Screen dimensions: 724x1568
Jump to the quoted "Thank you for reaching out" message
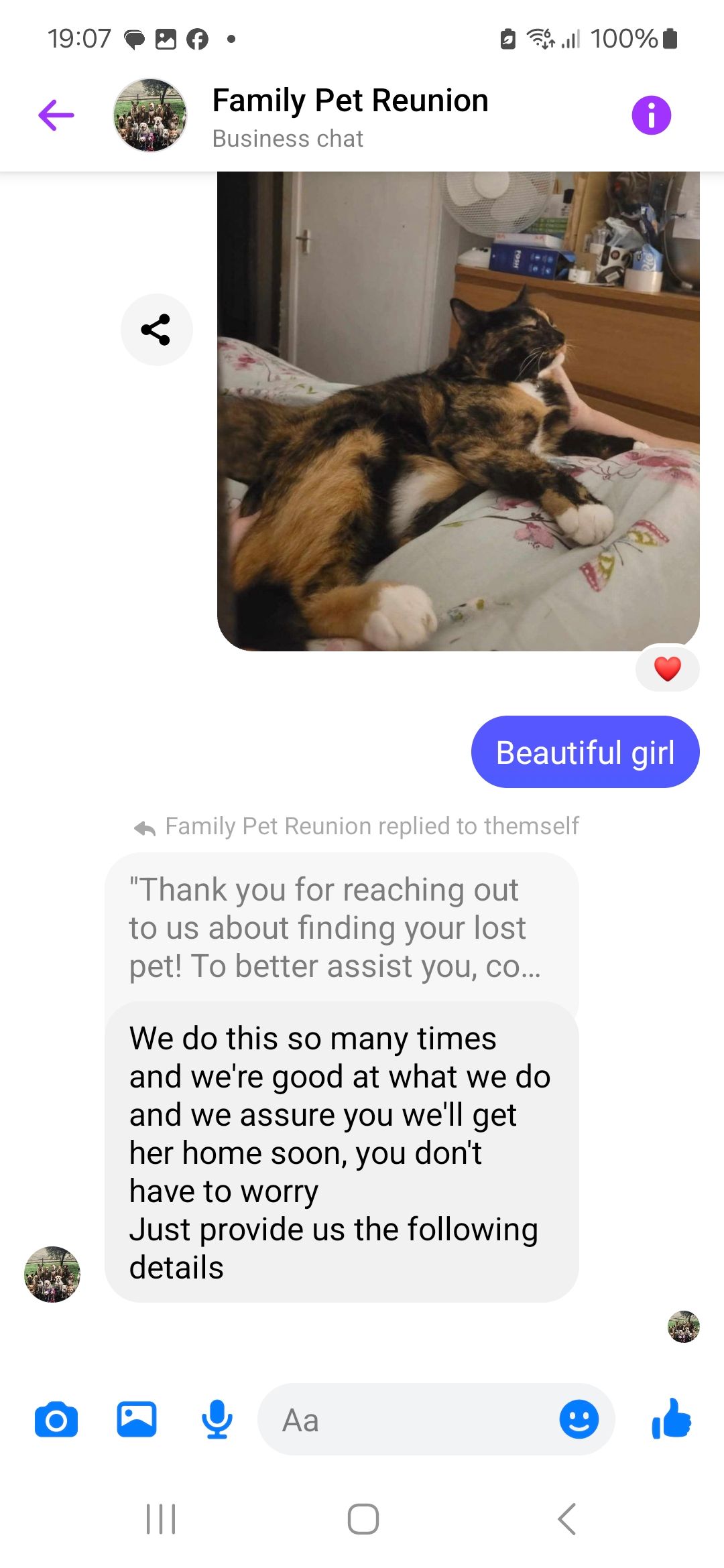342,928
